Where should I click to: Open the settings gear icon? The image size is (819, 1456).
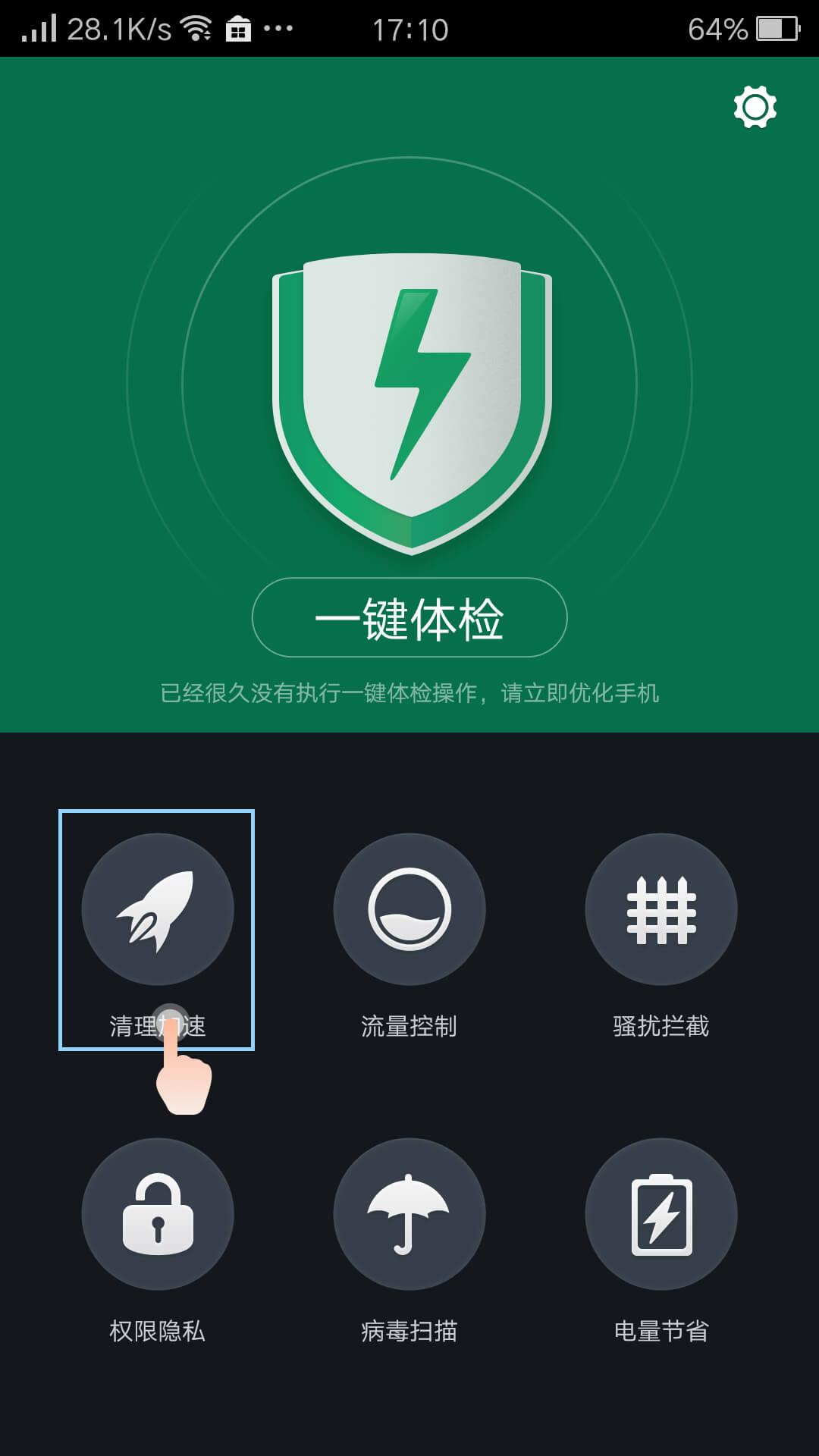(755, 107)
